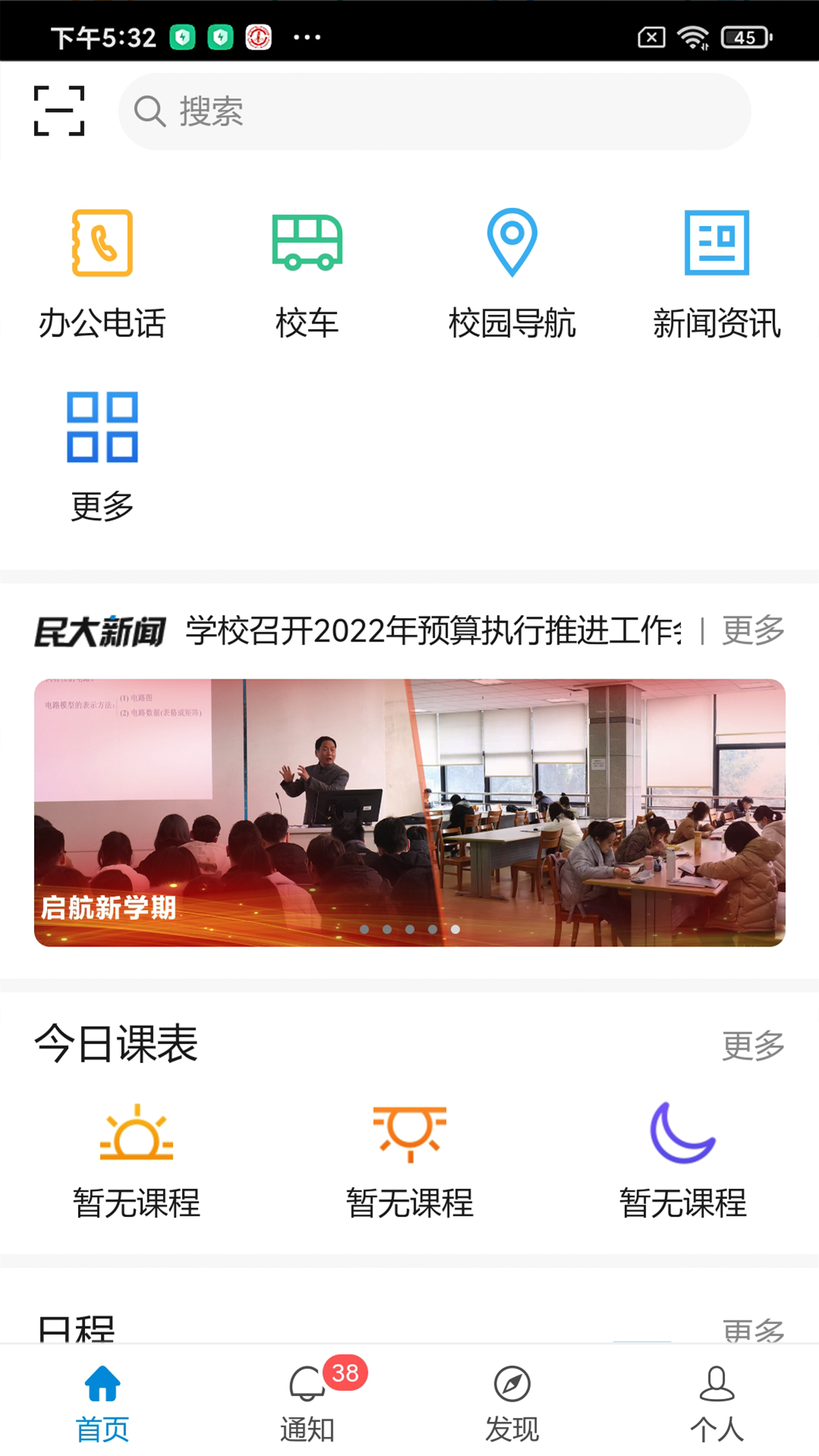Click 更多 next to the news headline
The width and height of the screenshot is (819, 1456).
click(x=753, y=630)
